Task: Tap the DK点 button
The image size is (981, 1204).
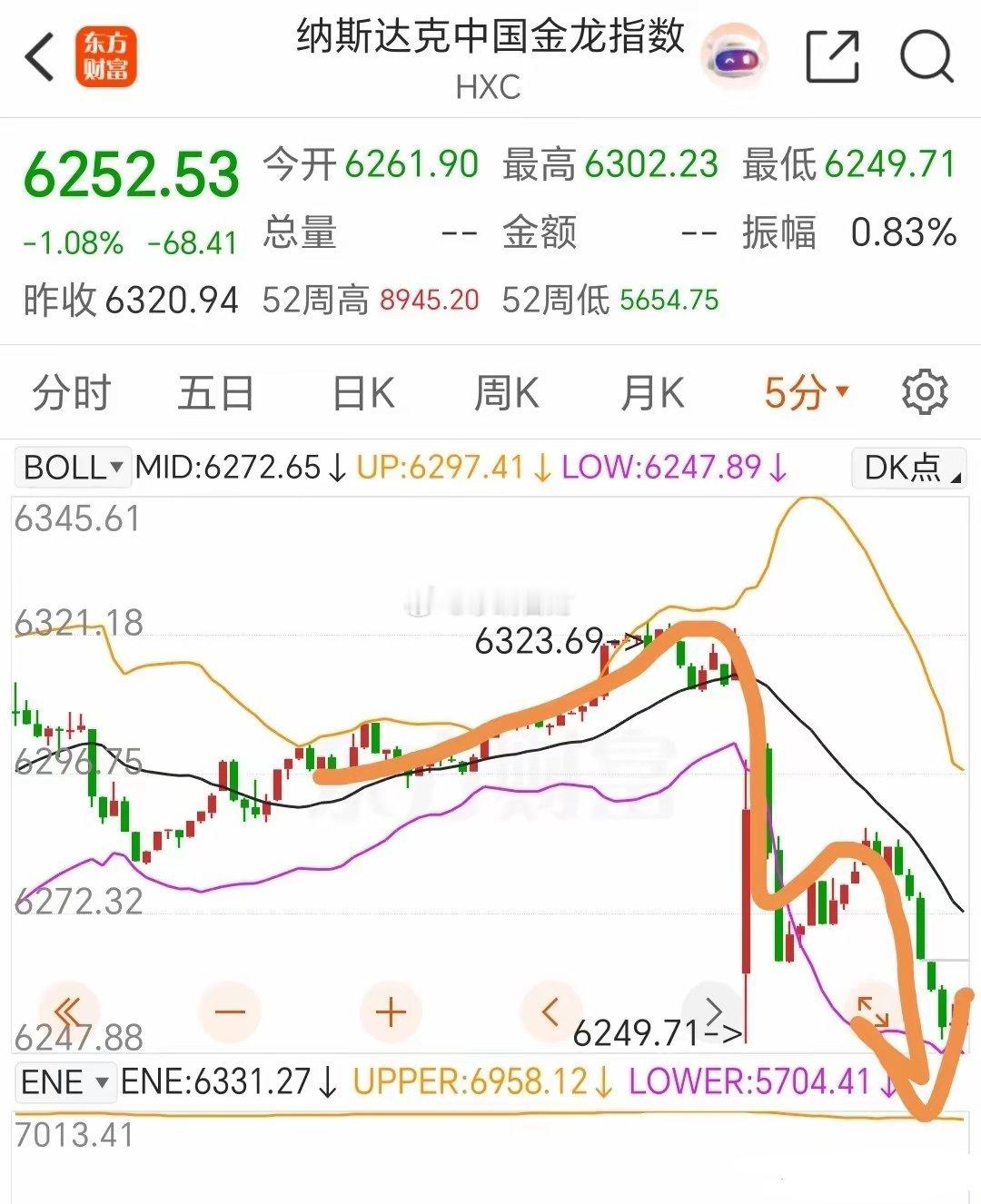Action: coord(908,468)
